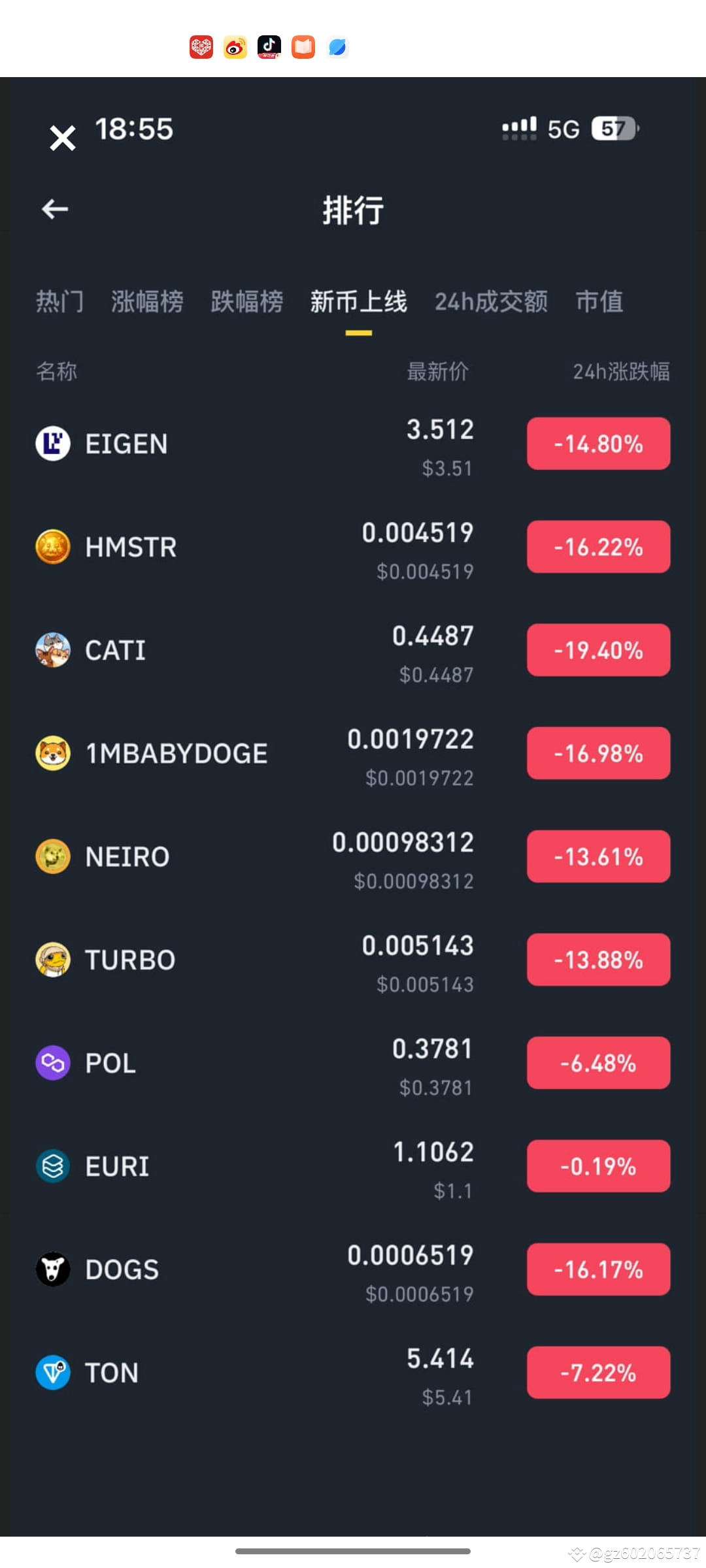Open the POL coin row
This screenshot has width=706, height=1568.
pyautogui.click(x=110, y=1064)
